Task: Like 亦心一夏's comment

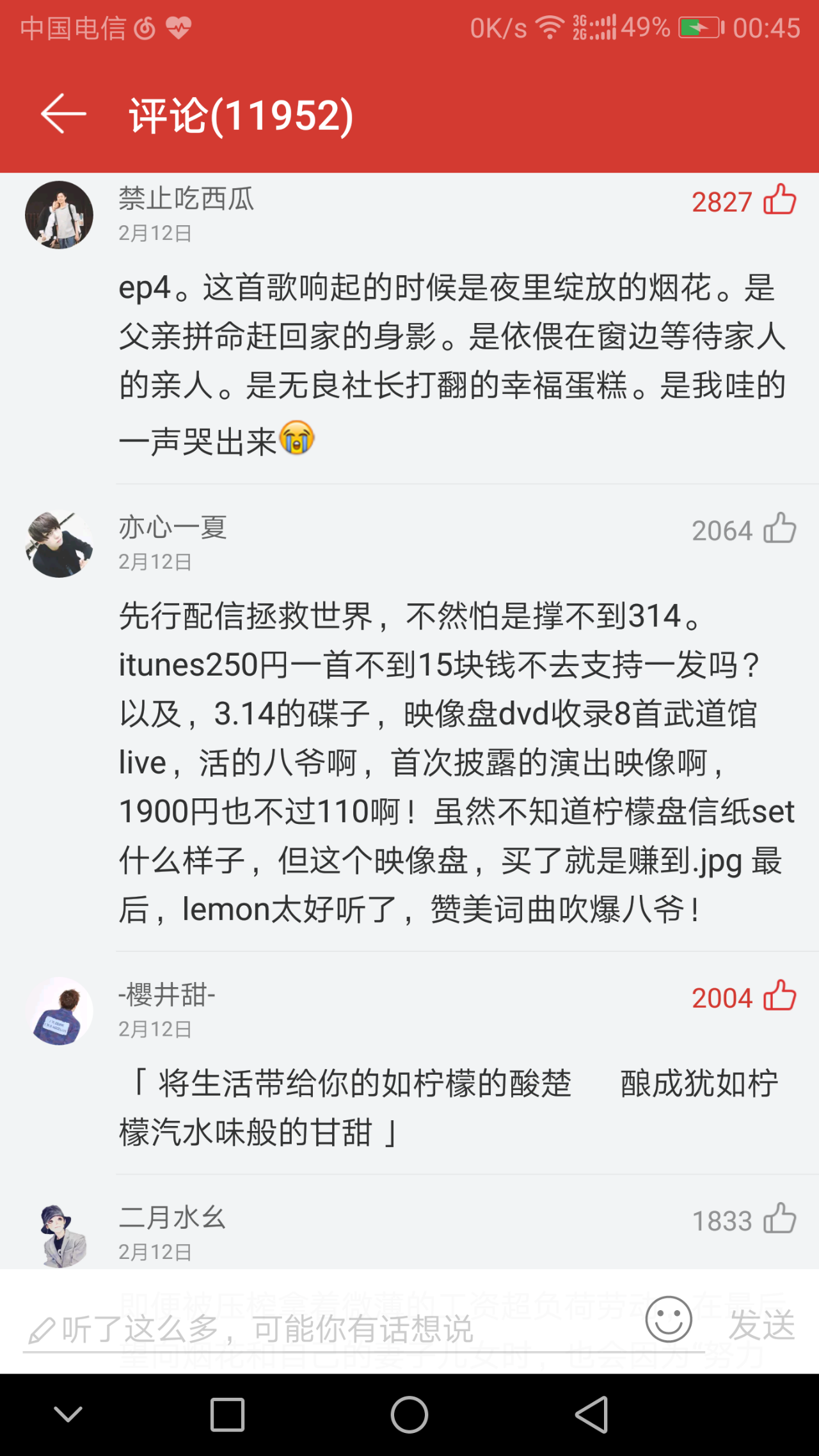Action: pyautogui.click(x=779, y=528)
